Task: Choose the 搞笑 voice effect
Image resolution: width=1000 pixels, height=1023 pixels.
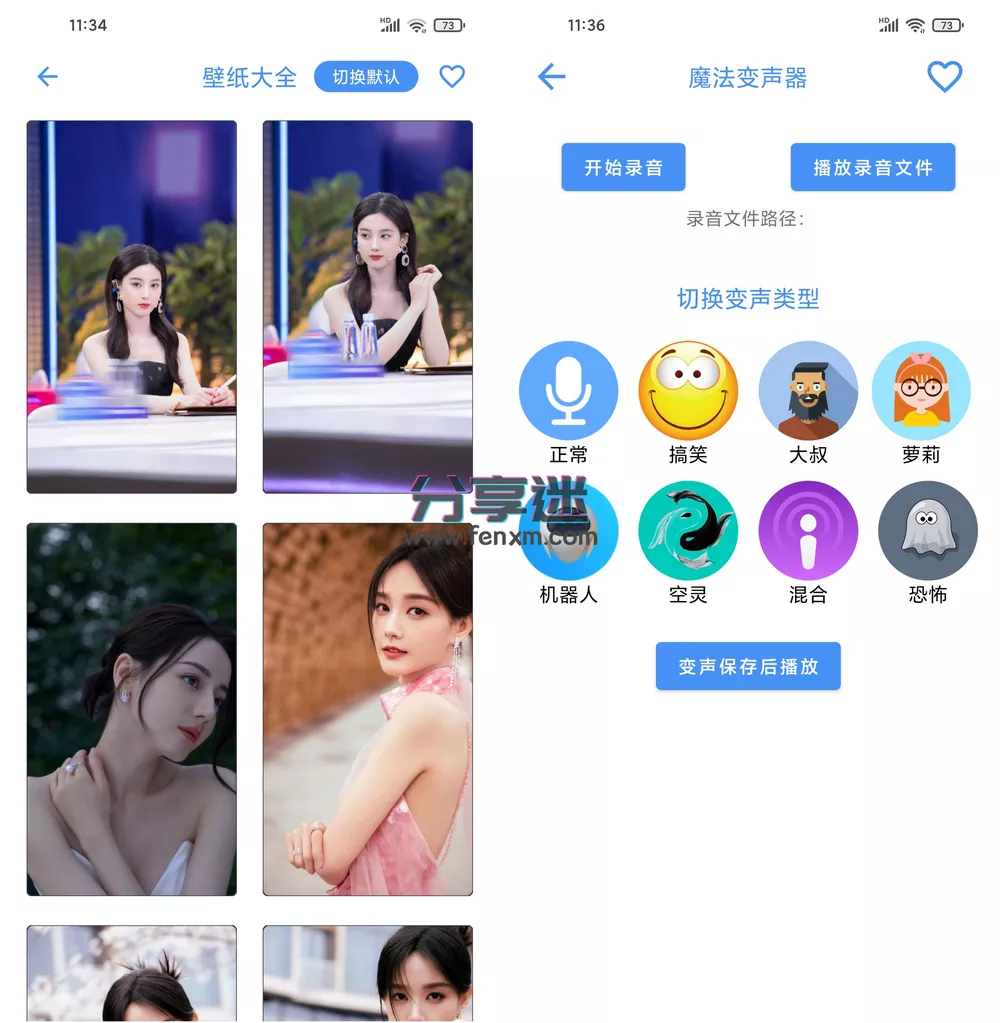Action: point(688,391)
